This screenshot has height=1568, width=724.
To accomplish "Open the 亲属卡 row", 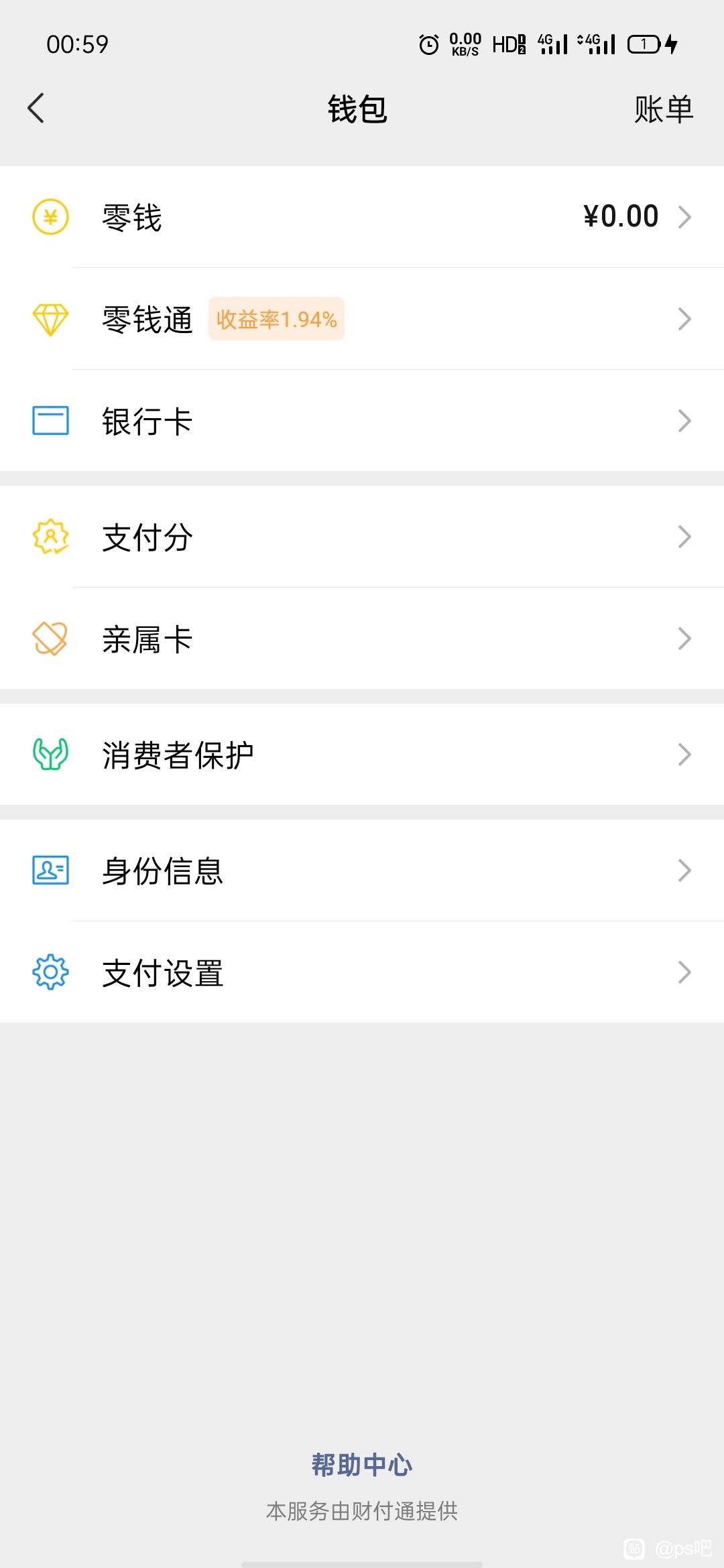I will point(362,639).
